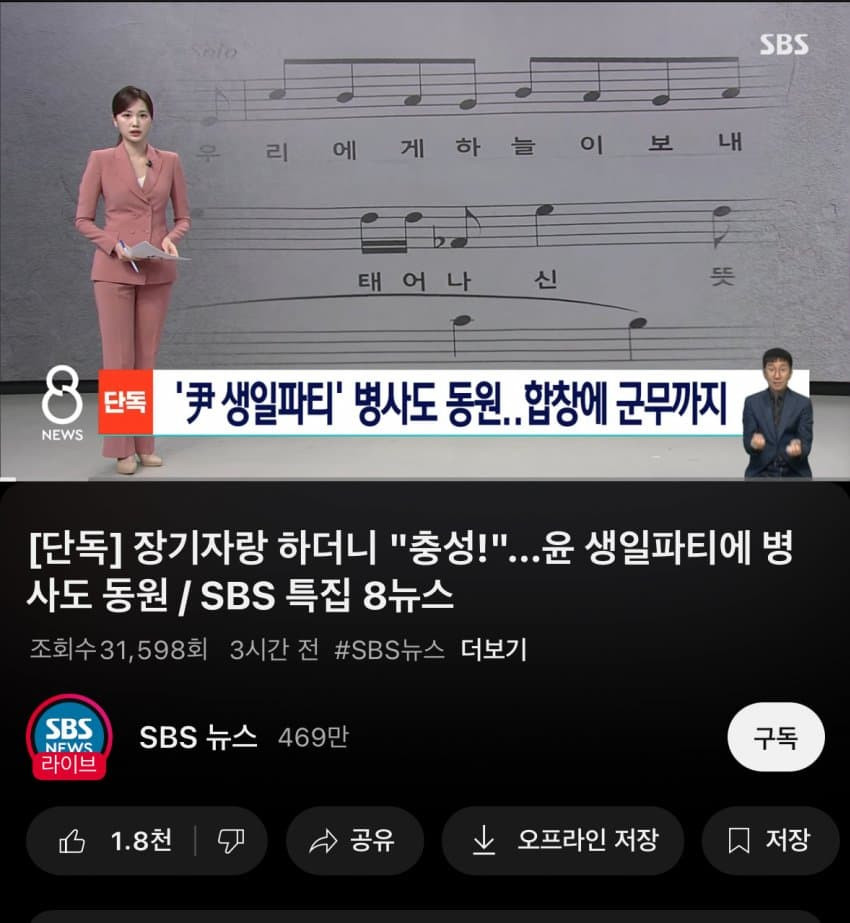Open the SBS 뉴스 channel page

tap(198, 738)
